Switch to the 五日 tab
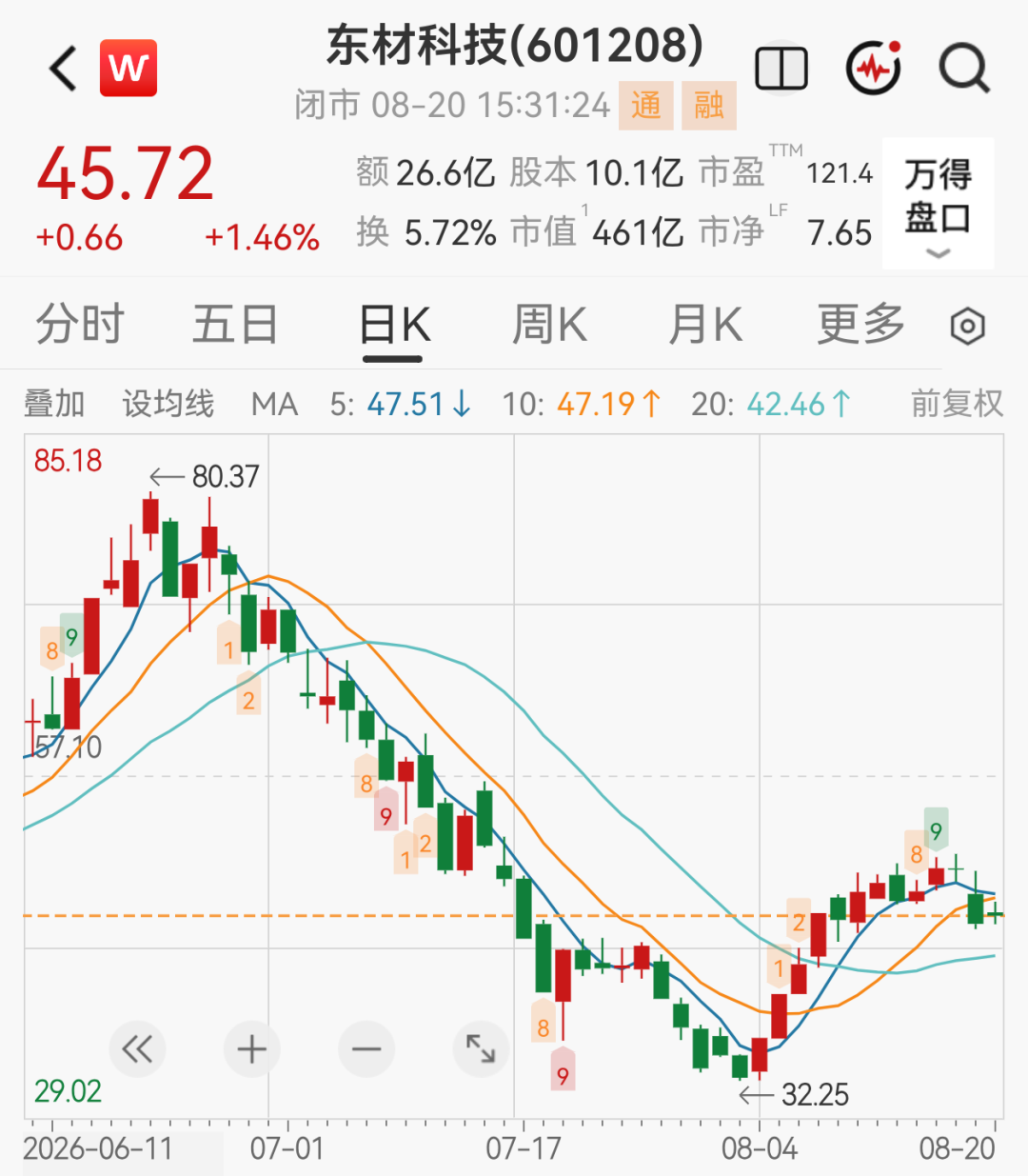1028x1176 pixels. tap(235, 325)
